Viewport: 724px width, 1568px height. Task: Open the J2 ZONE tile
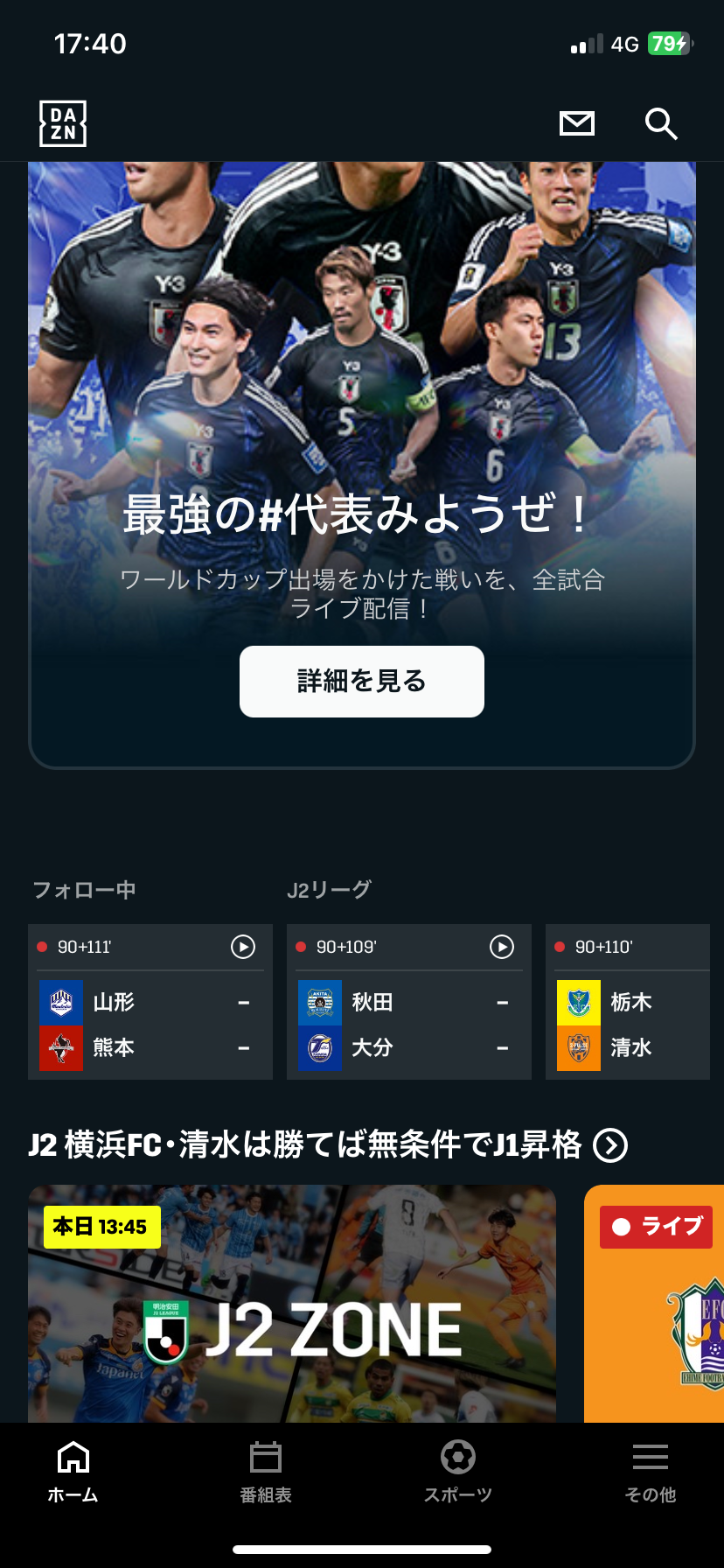[292, 1304]
